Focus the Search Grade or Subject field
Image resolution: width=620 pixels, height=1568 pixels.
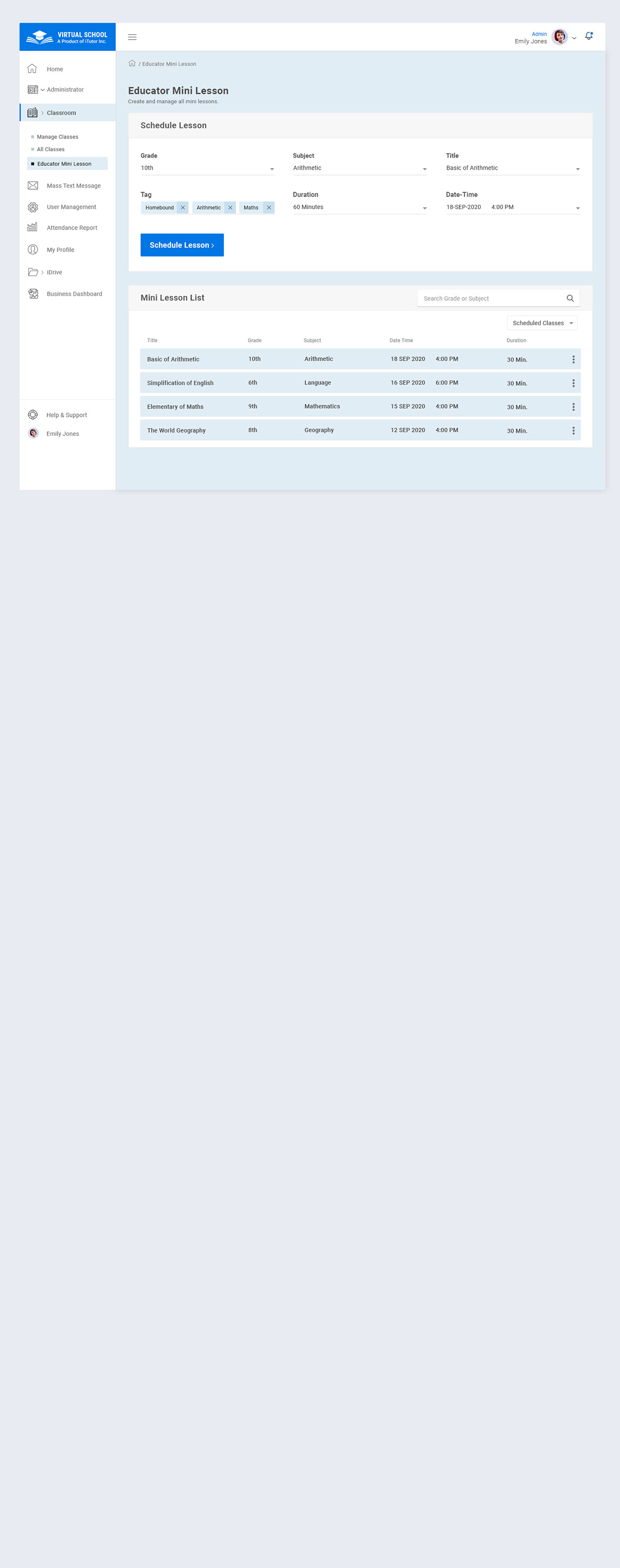pos(490,298)
